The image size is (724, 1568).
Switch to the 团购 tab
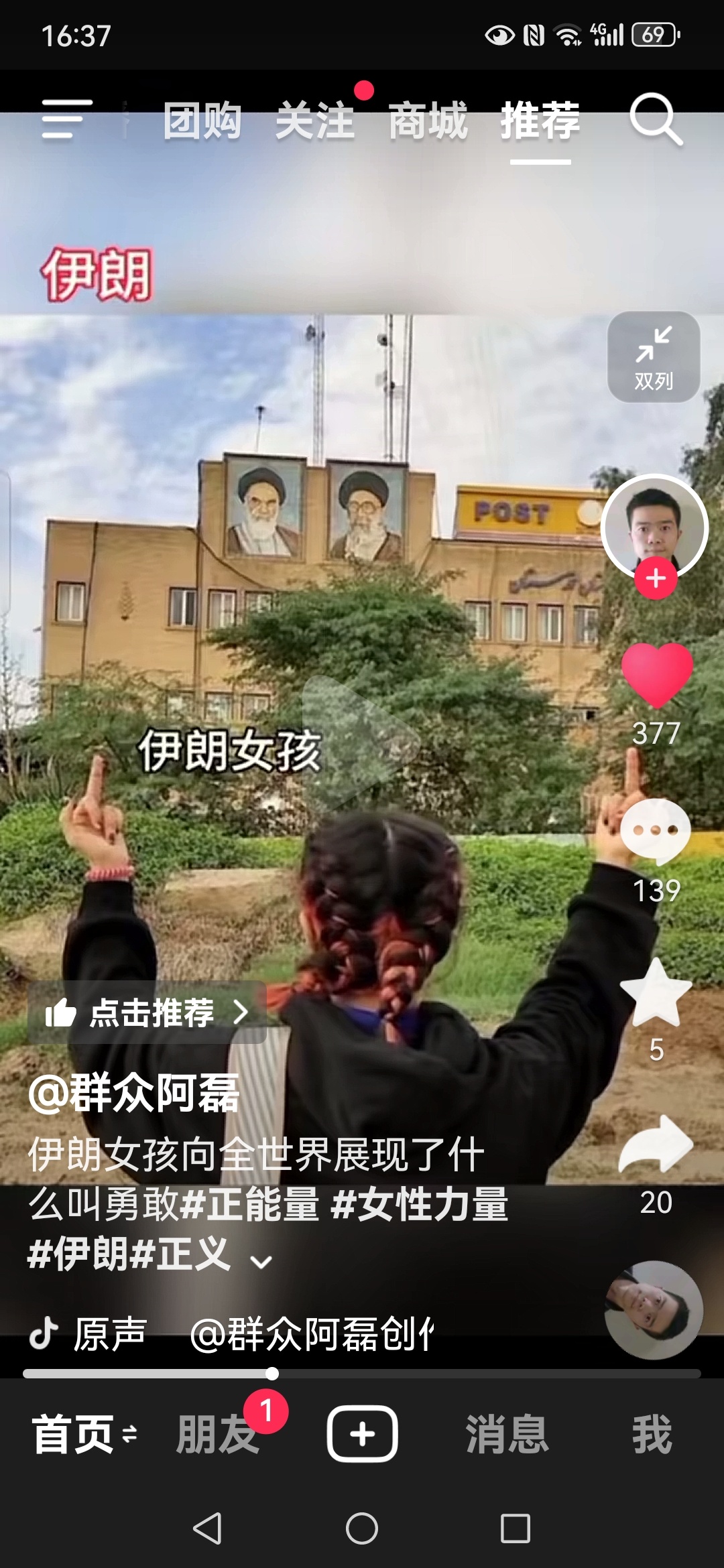[x=202, y=121]
